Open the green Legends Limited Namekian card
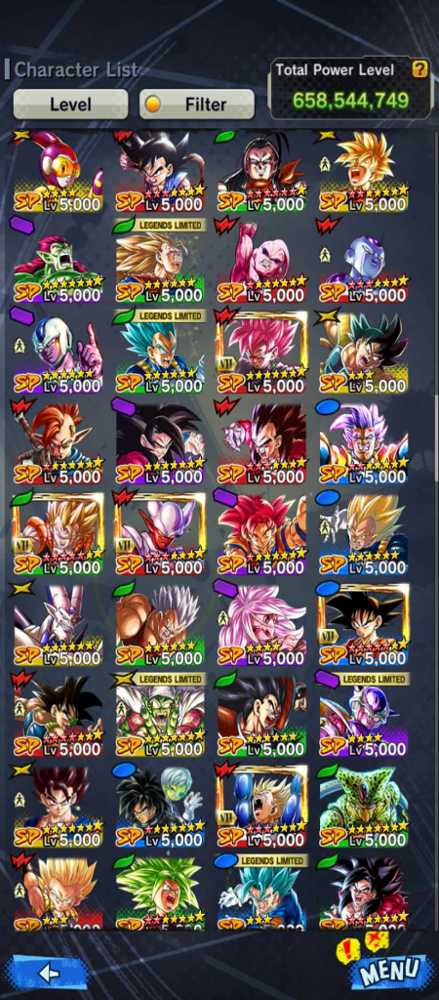This screenshot has height=1000, width=439. click(160, 714)
